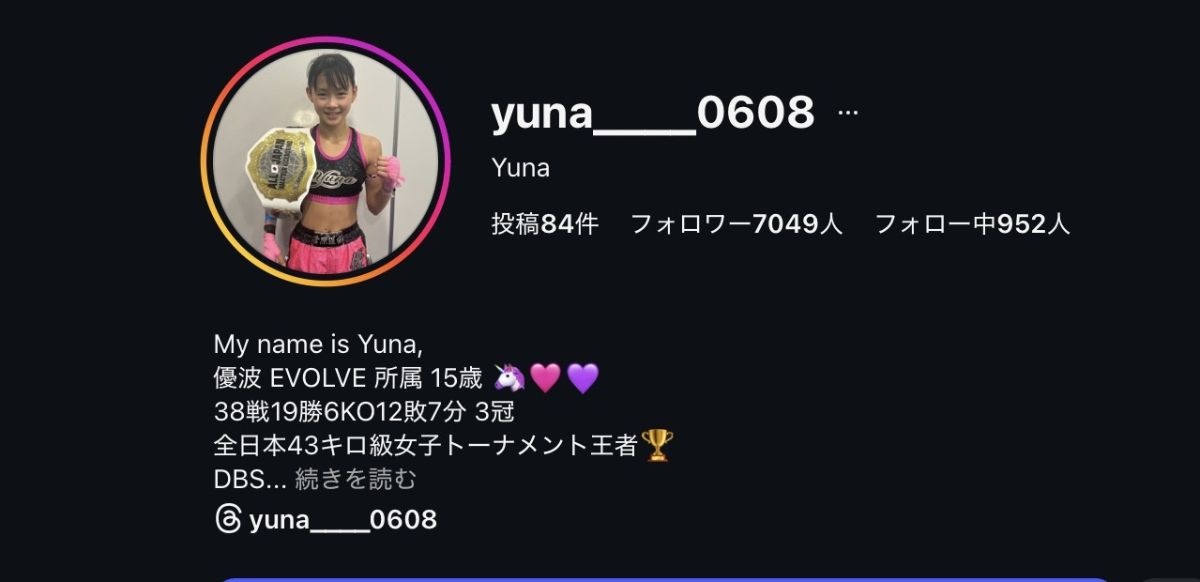The width and height of the screenshot is (1200, 582).
Task: Expand bio with 続きを読む
Action: tap(356, 479)
